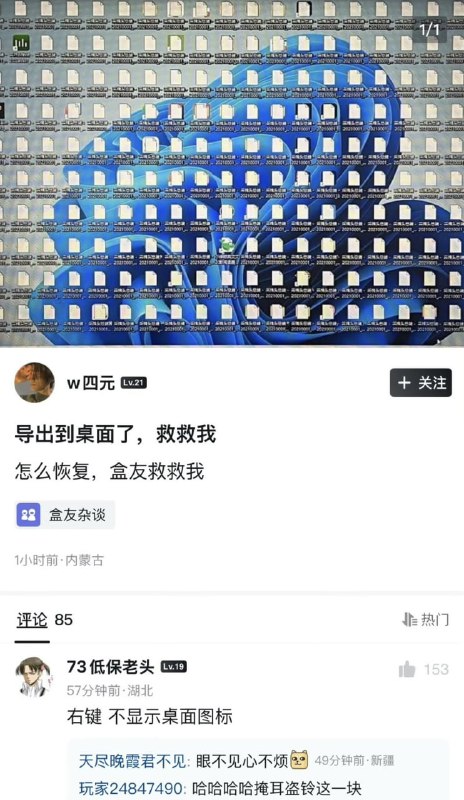Follow w四元 with the 关注 button
Image resolution: width=464 pixels, height=800 pixels.
421,383
